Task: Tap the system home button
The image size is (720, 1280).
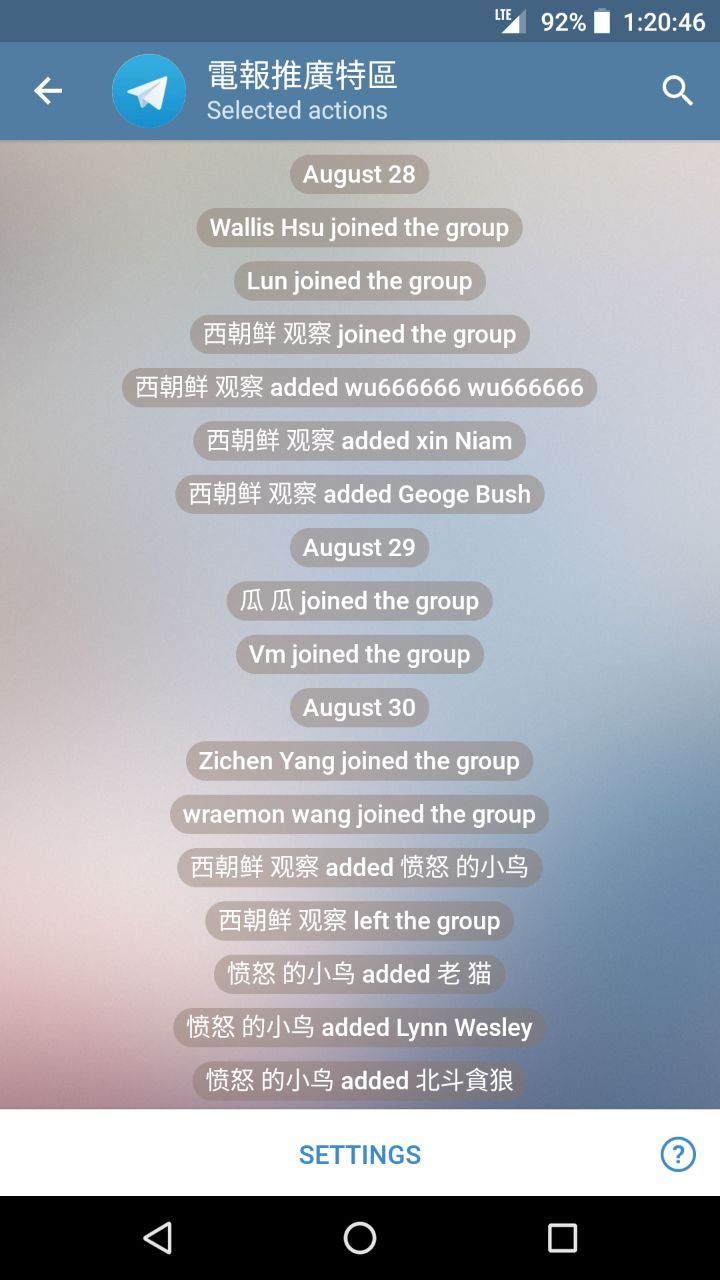Action: pos(359,1238)
